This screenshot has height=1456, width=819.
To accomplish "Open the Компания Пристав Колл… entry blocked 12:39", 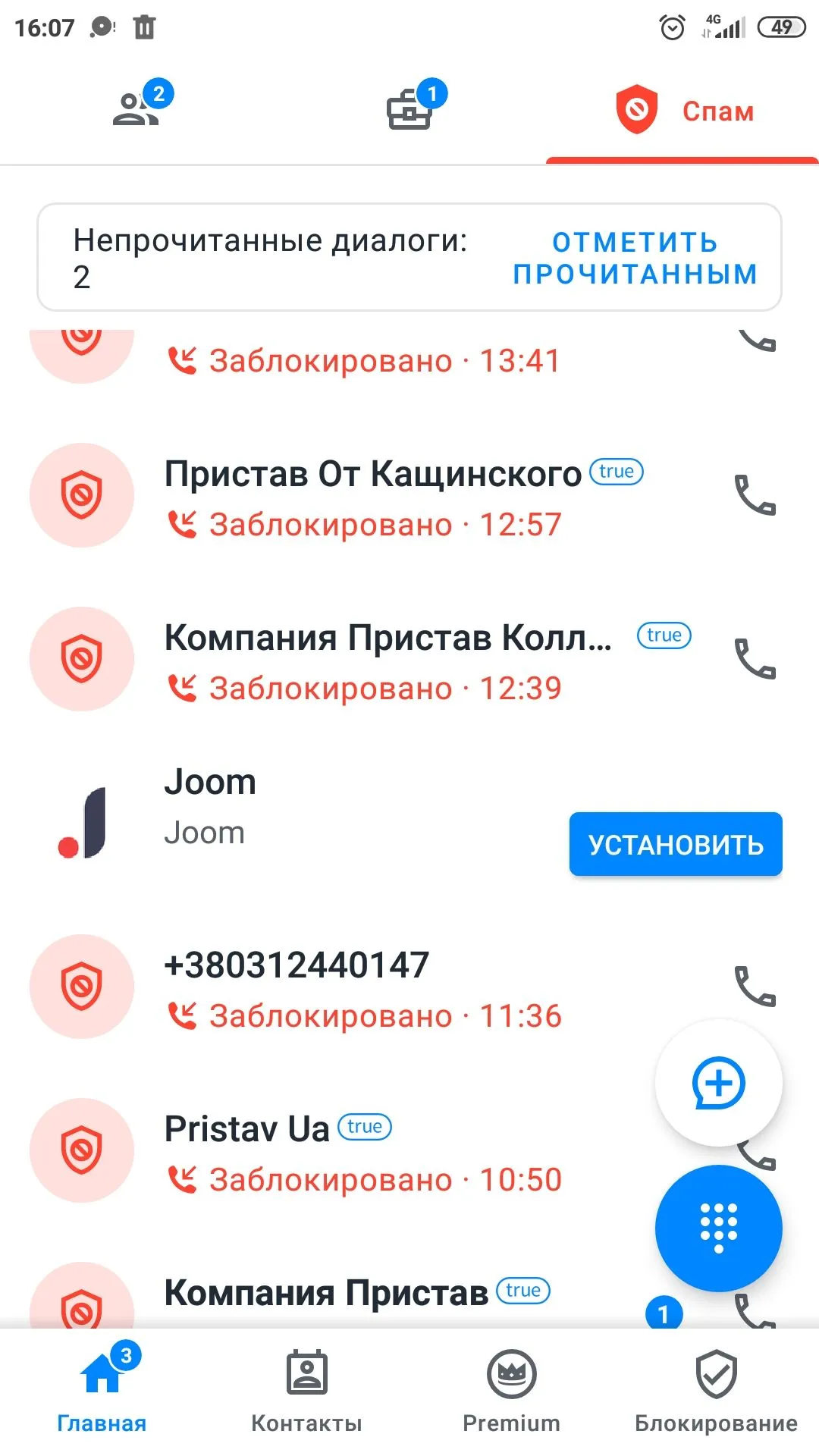I will 387,660.
